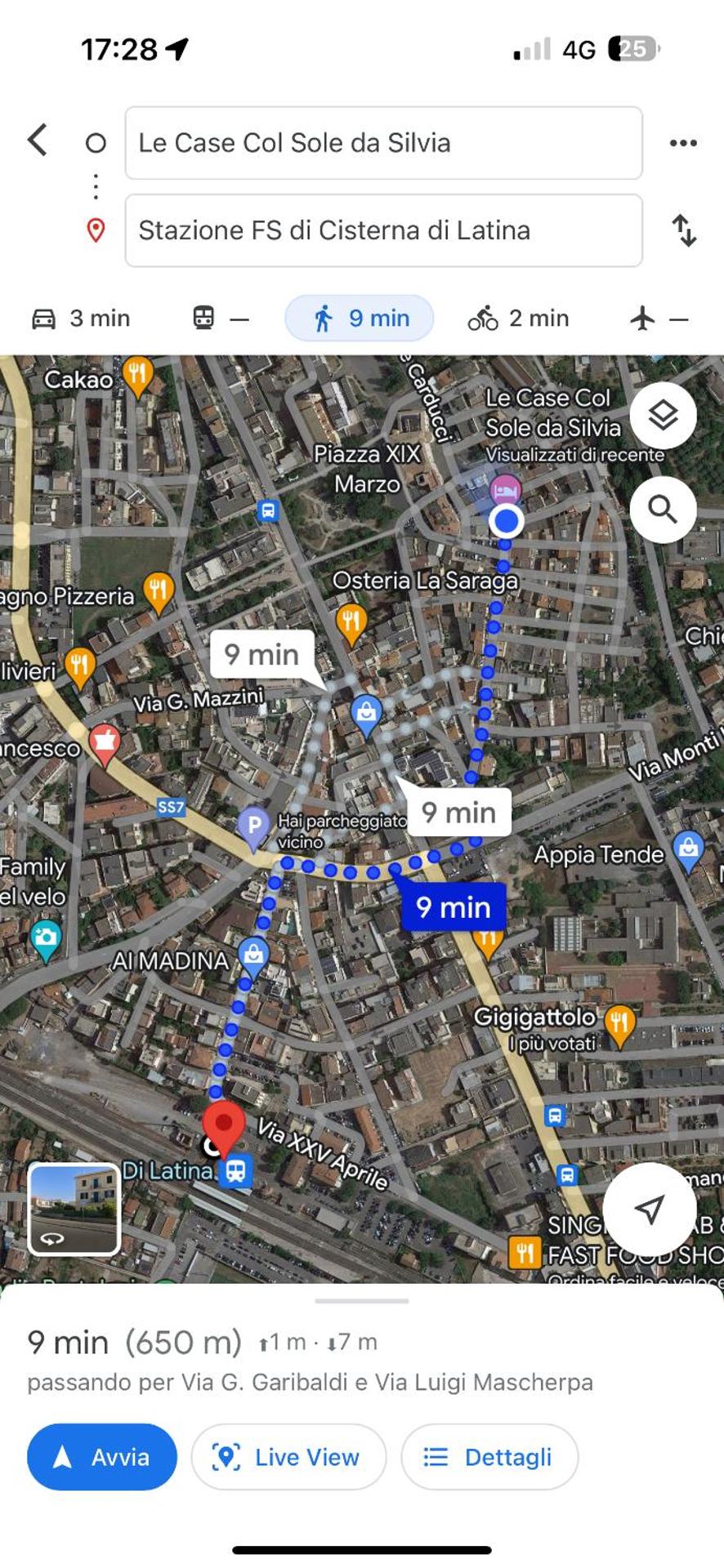Launch Live View
Screen dimensions: 724x1568
[x=288, y=1457]
